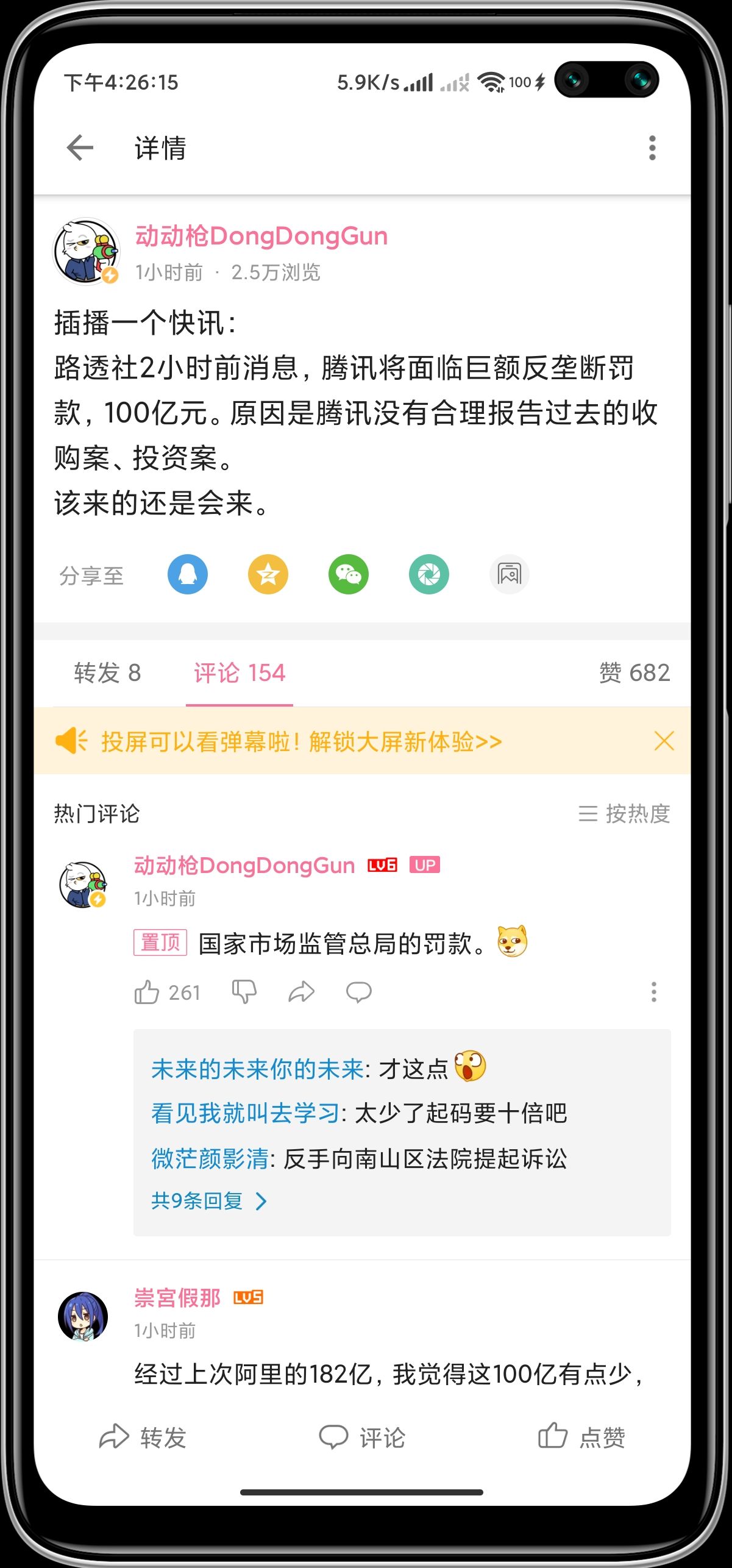
Task: Go back using the top arrow
Action: click(80, 148)
